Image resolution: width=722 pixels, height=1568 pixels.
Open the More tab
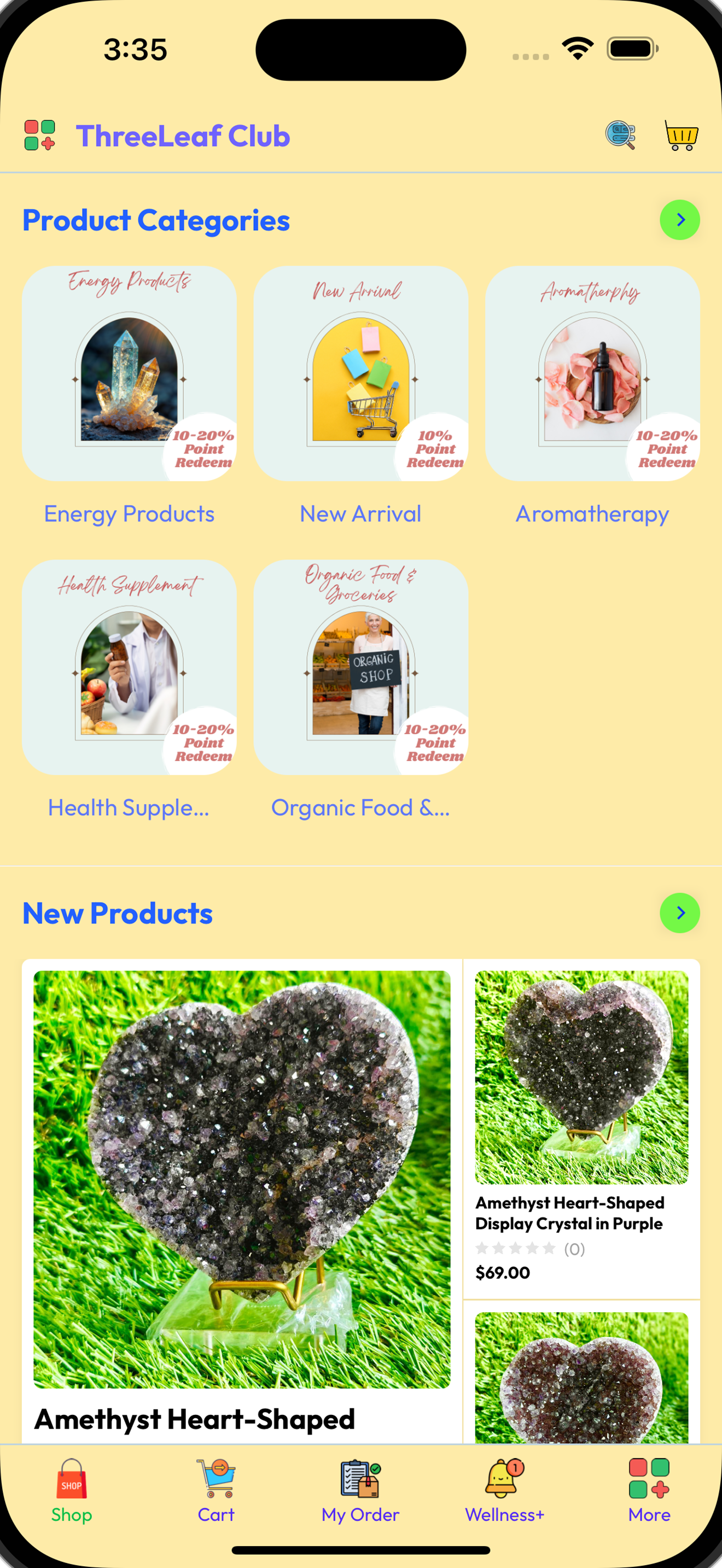point(649,1490)
